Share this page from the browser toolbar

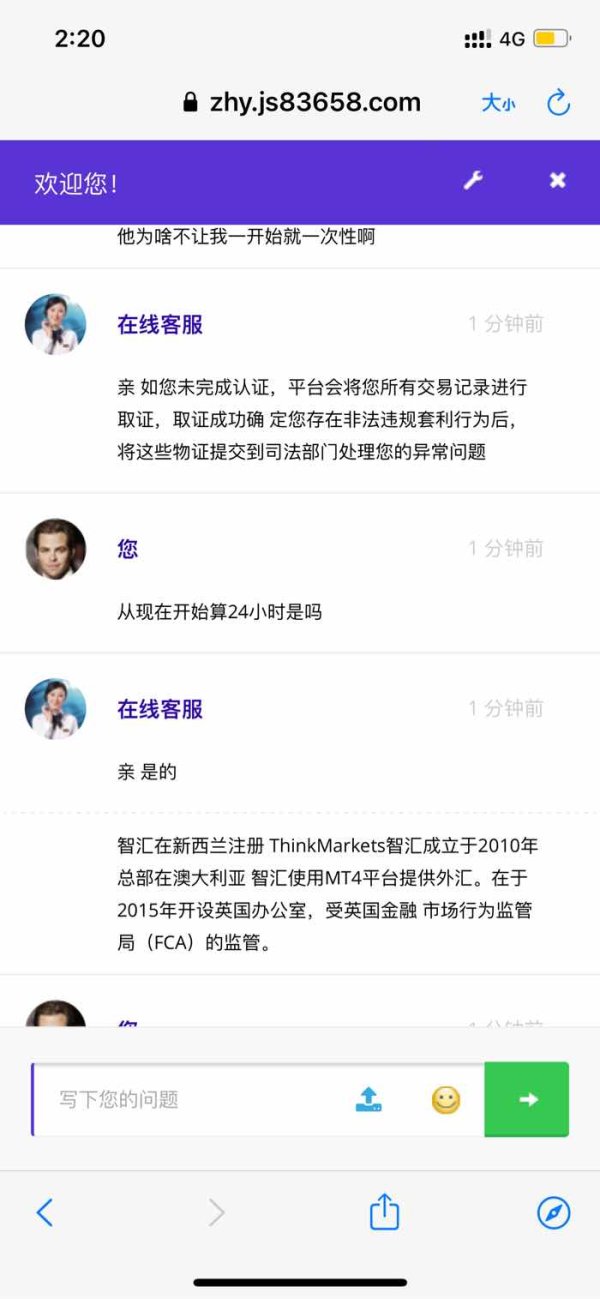pyautogui.click(x=385, y=1212)
